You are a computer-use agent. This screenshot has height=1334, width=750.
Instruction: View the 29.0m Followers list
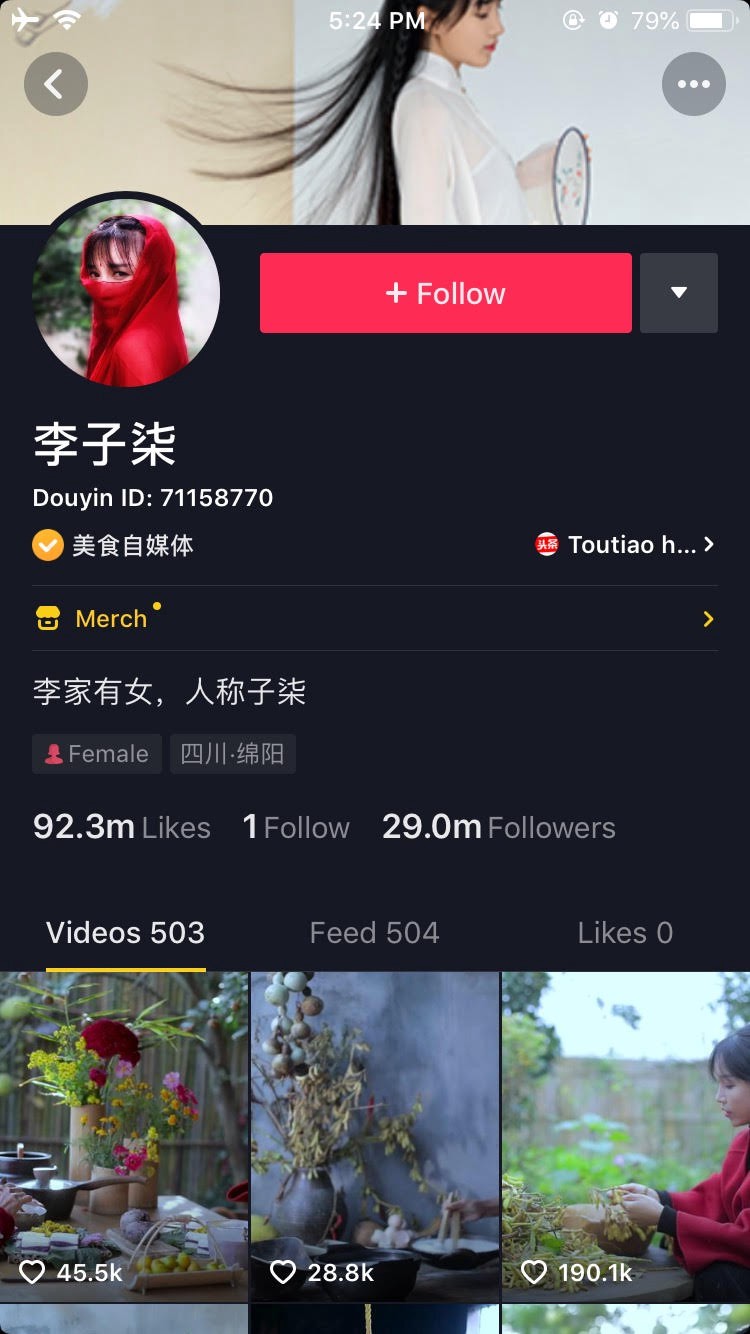[498, 827]
